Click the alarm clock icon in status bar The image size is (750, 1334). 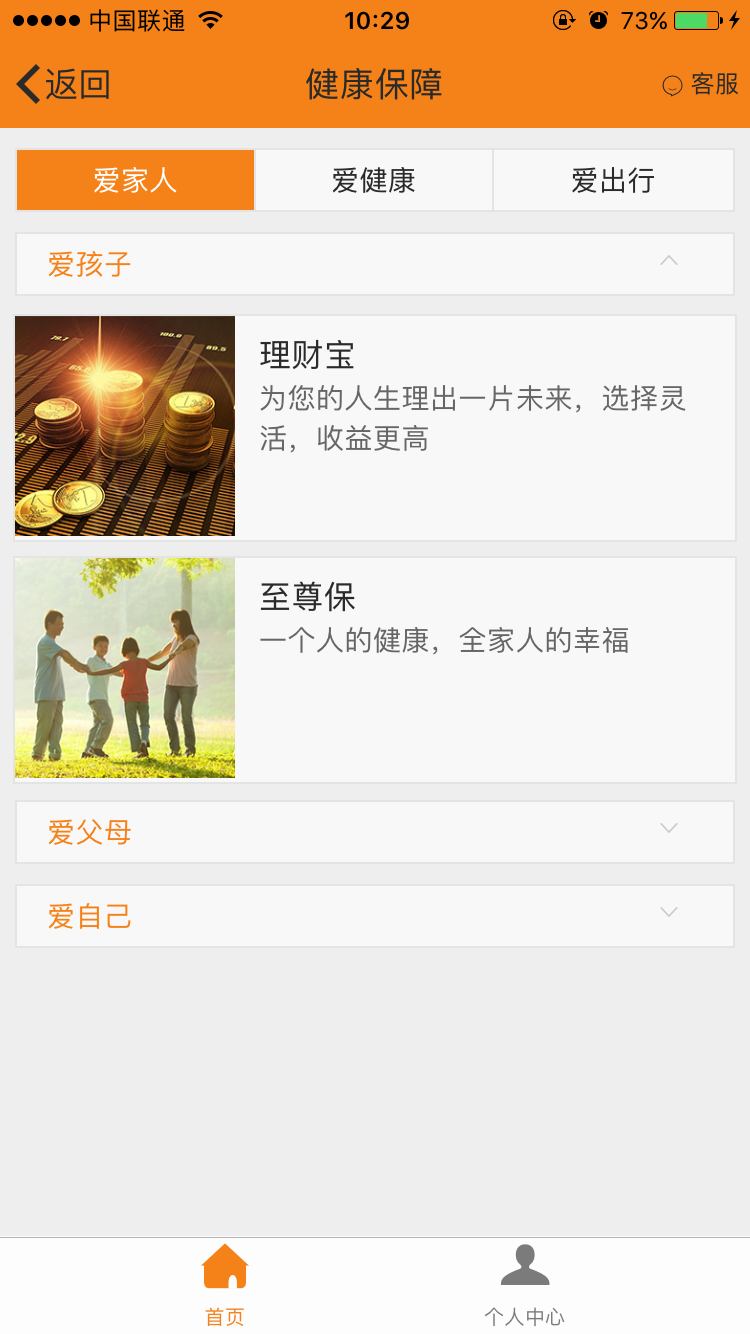[x=600, y=19]
